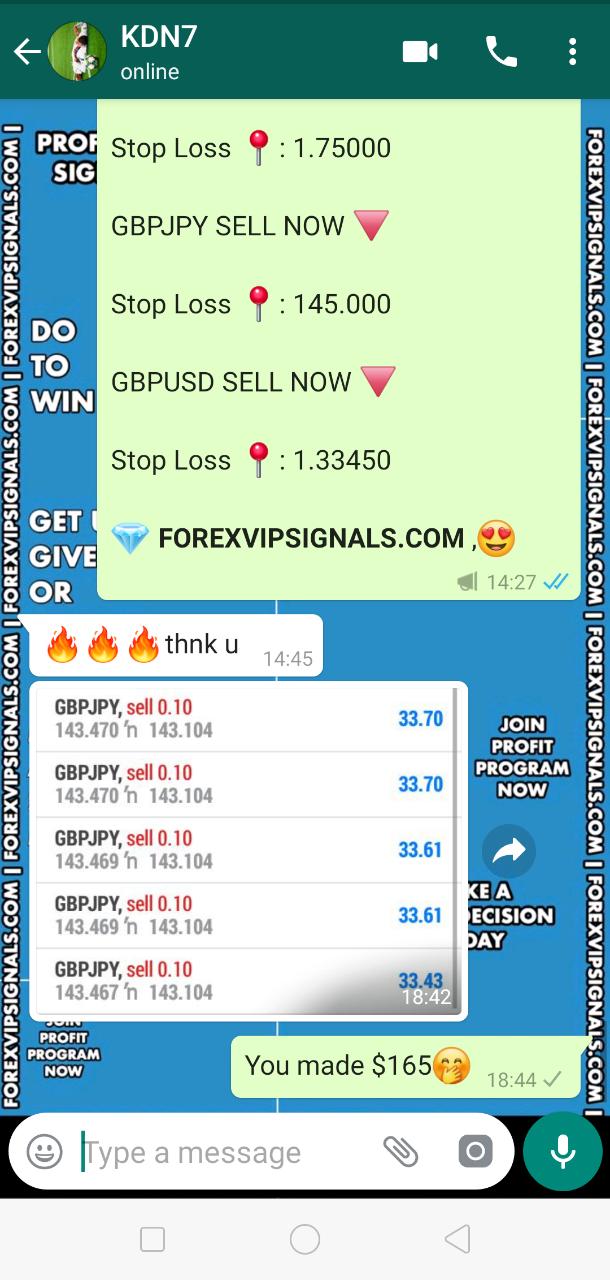Record a voice message with the microphone
Viewport: 610px width, 1280px height.
[563, 1152]
